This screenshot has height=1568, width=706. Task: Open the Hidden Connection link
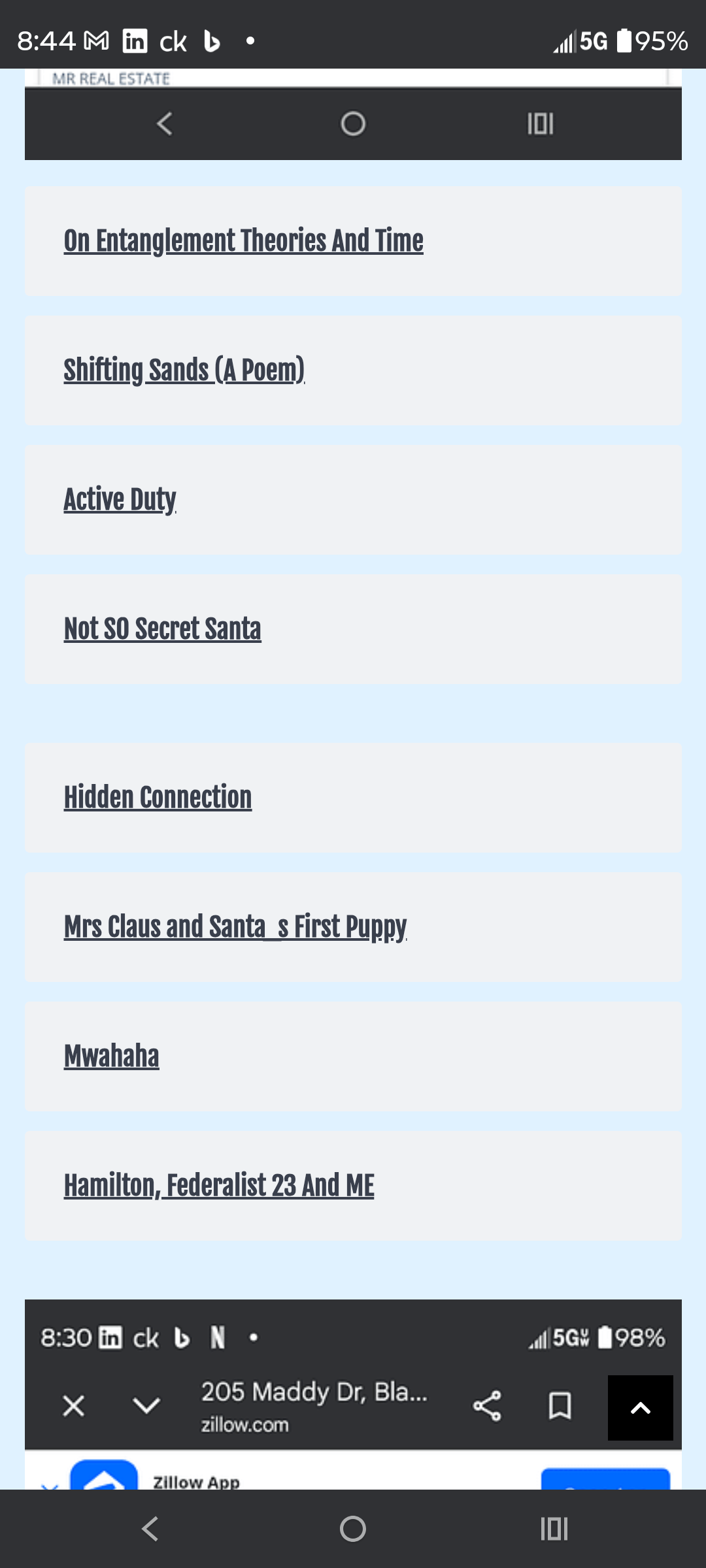[x=158, y=798]
